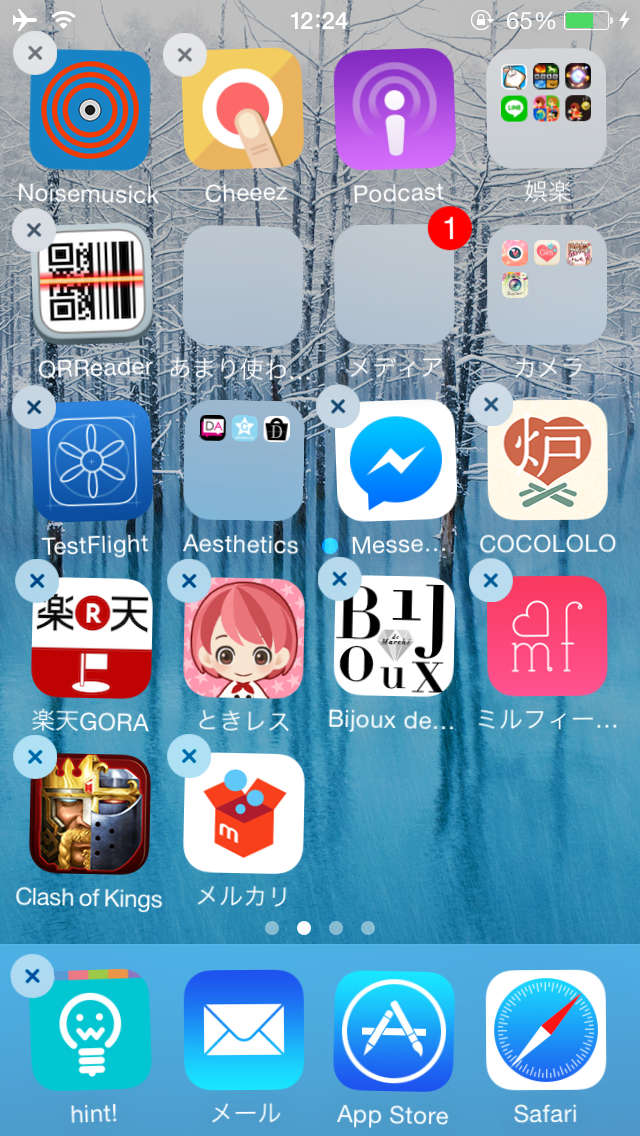Open the カメラ folder

[x=546, y=285]
